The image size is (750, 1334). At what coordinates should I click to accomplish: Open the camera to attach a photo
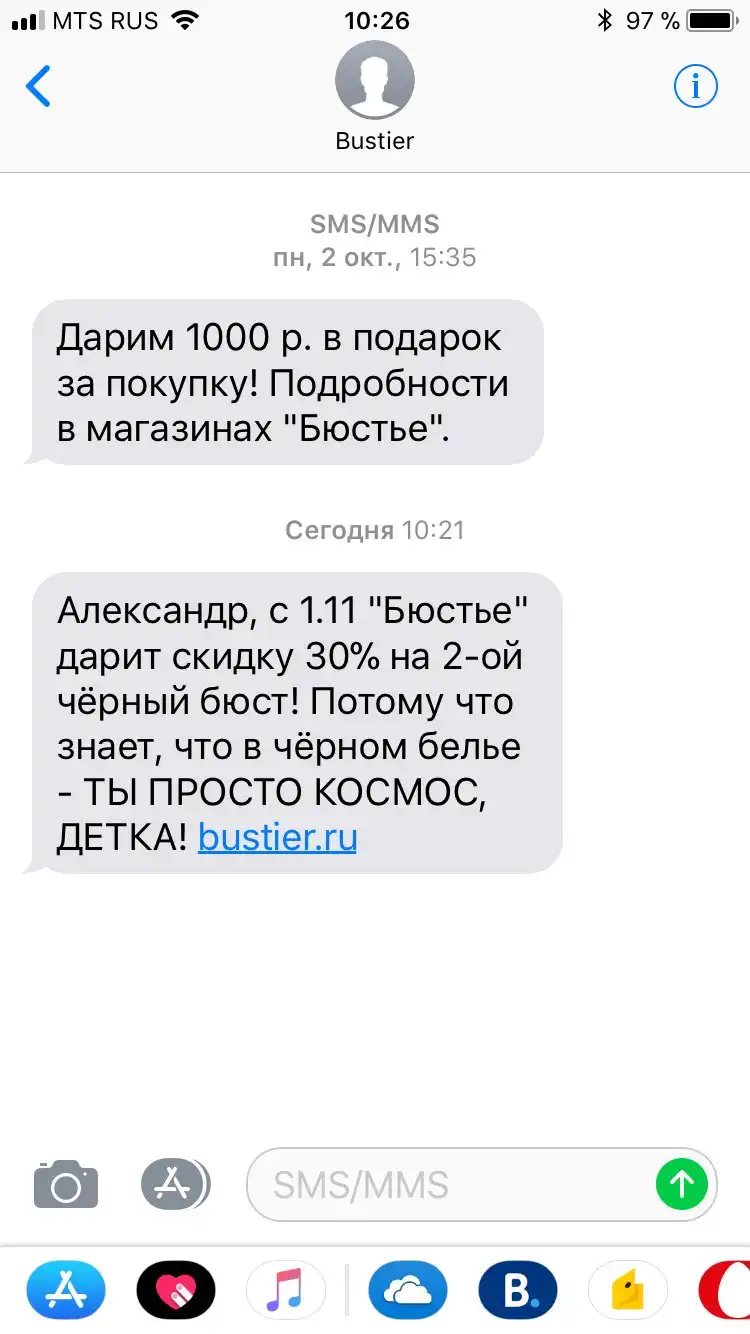(x=66, y=1185)
